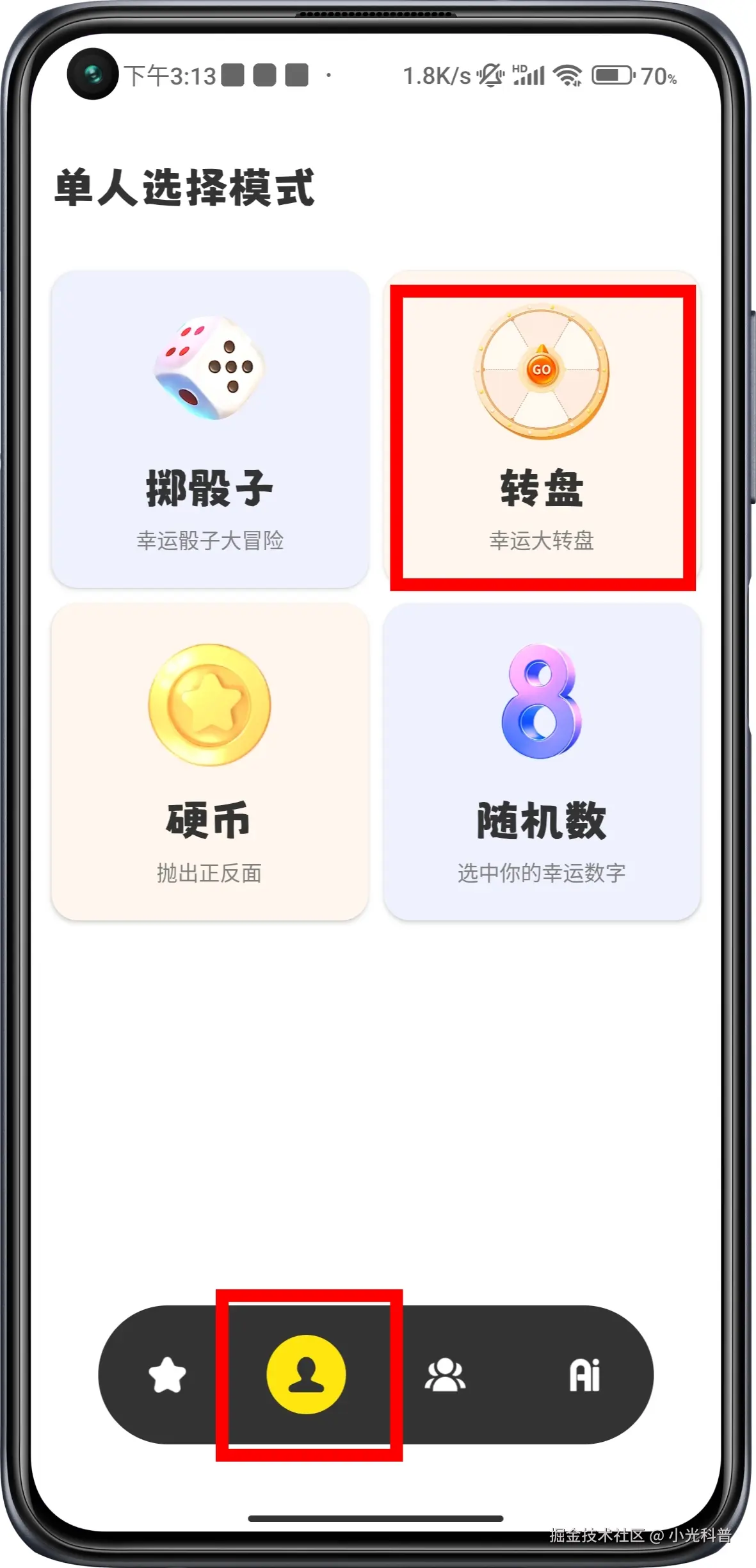
Task: Open the 转盘 lucky wheel card
Action: pos(542,429)
